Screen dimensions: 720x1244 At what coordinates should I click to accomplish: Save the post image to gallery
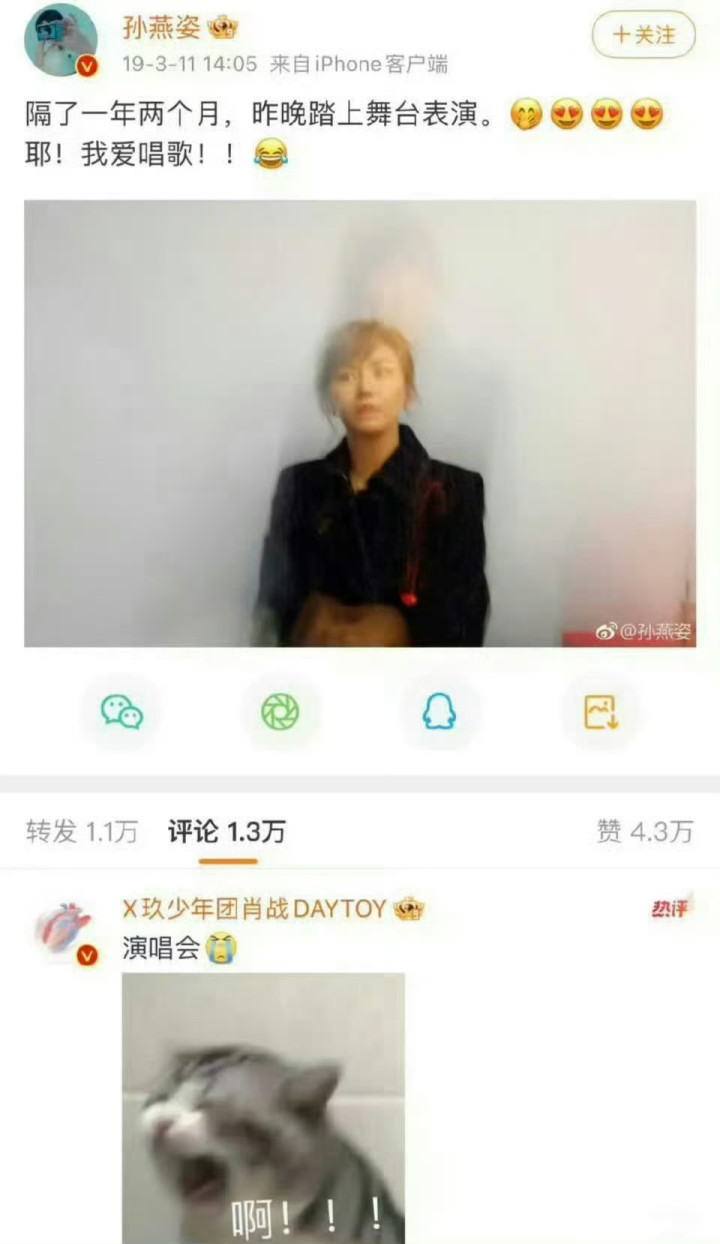tap(600, 712)
